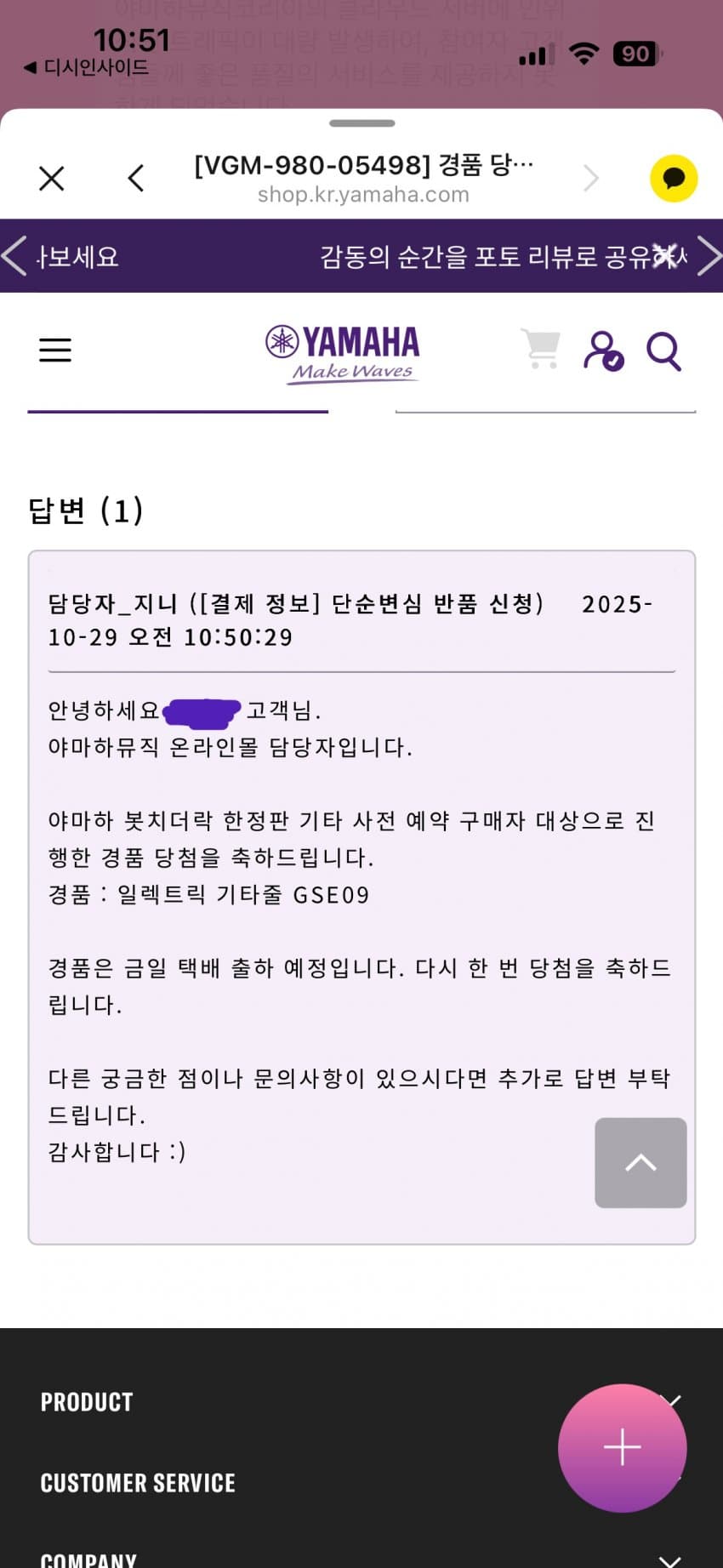This screenshot has width=723, height=1568.
Task: Open the hamburger navigation menu
Action: pyautogui.click(x=55, y=350)
